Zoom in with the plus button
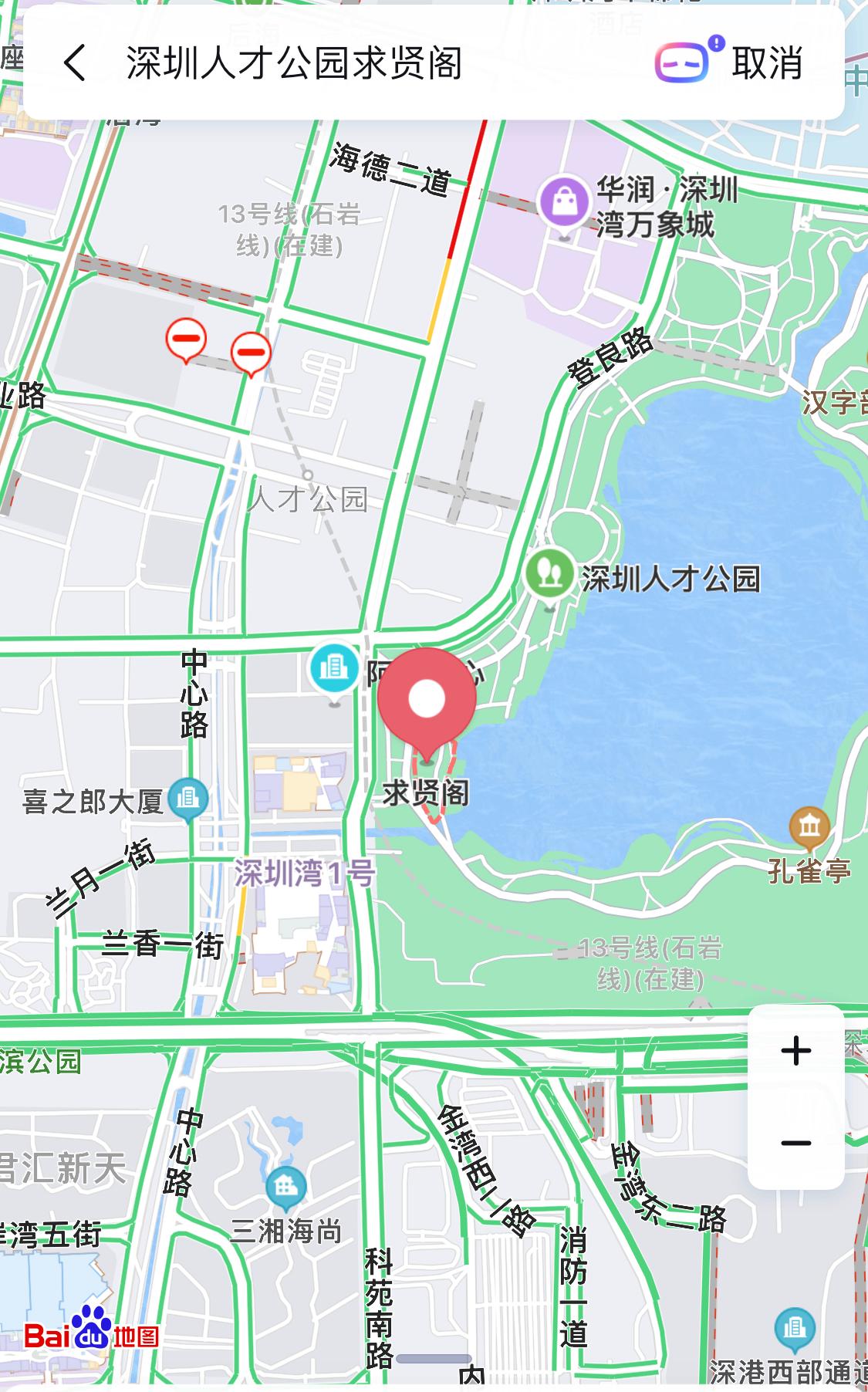 point(795,1051)
